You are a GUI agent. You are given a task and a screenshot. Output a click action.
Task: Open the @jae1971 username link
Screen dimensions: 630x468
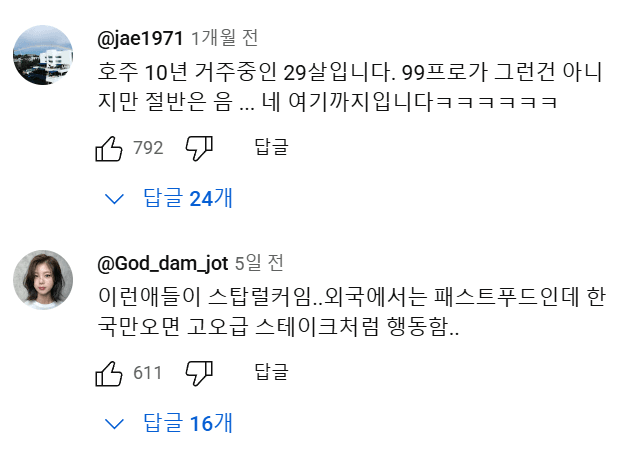click(x=140, y=39)
